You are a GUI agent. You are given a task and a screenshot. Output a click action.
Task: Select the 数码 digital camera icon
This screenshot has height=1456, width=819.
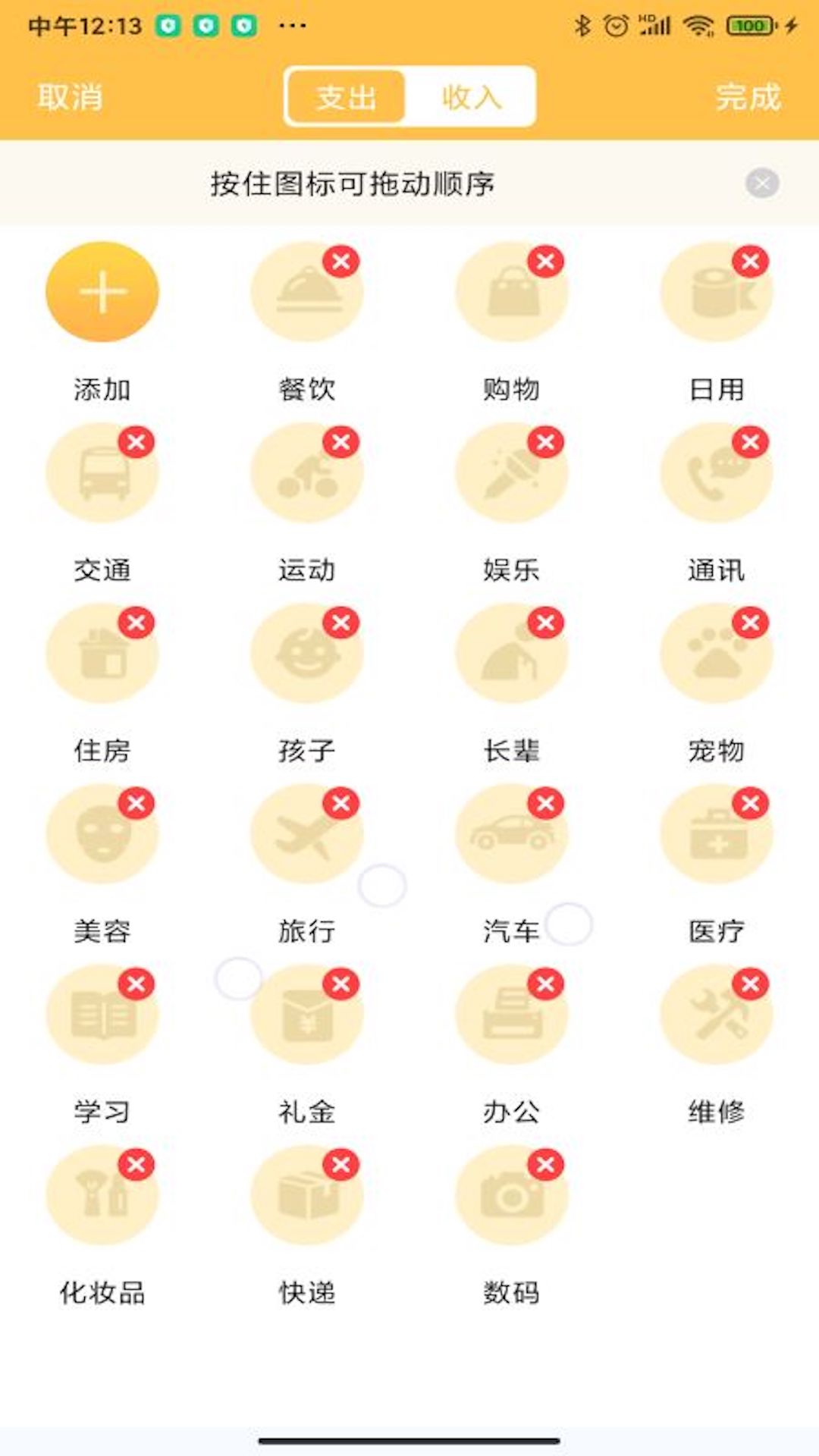[511, 1194]
